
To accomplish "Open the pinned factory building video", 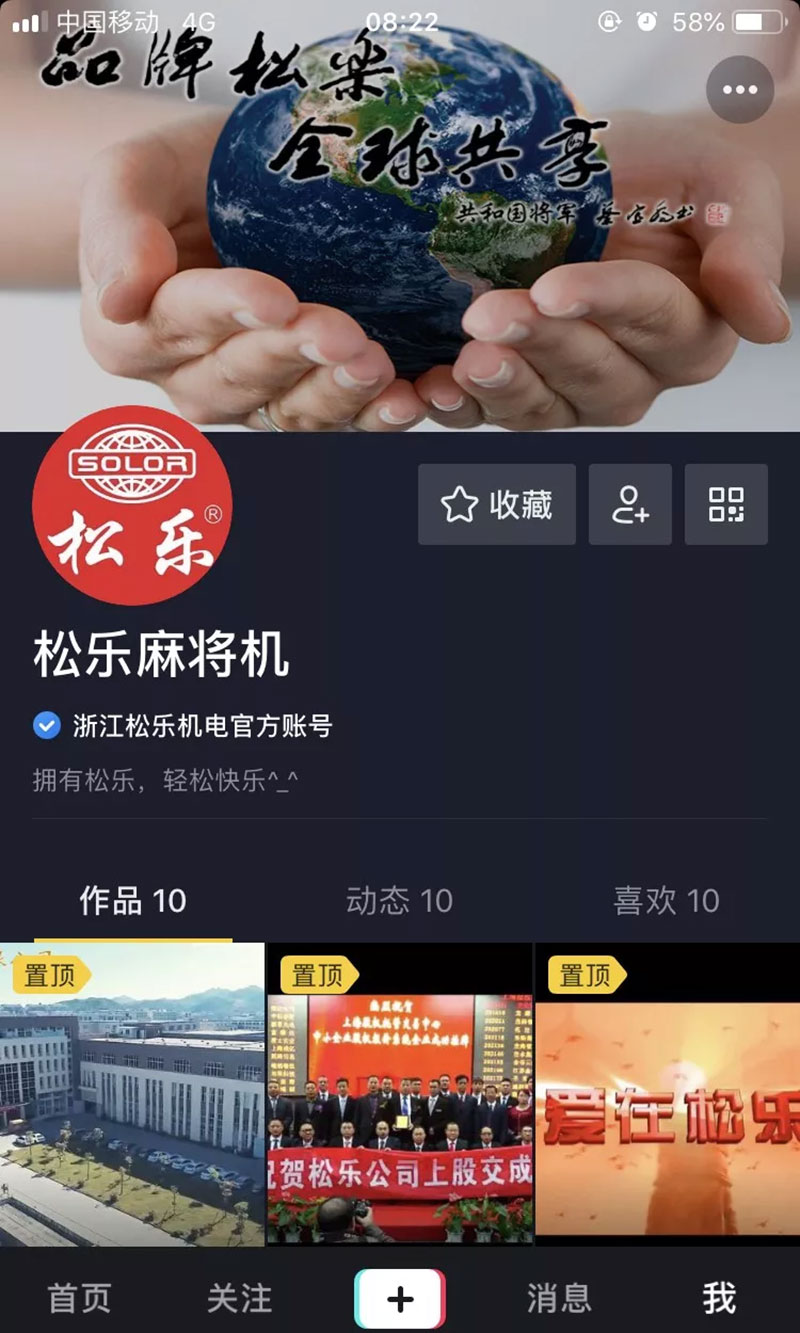I will tap(132, 1095).
